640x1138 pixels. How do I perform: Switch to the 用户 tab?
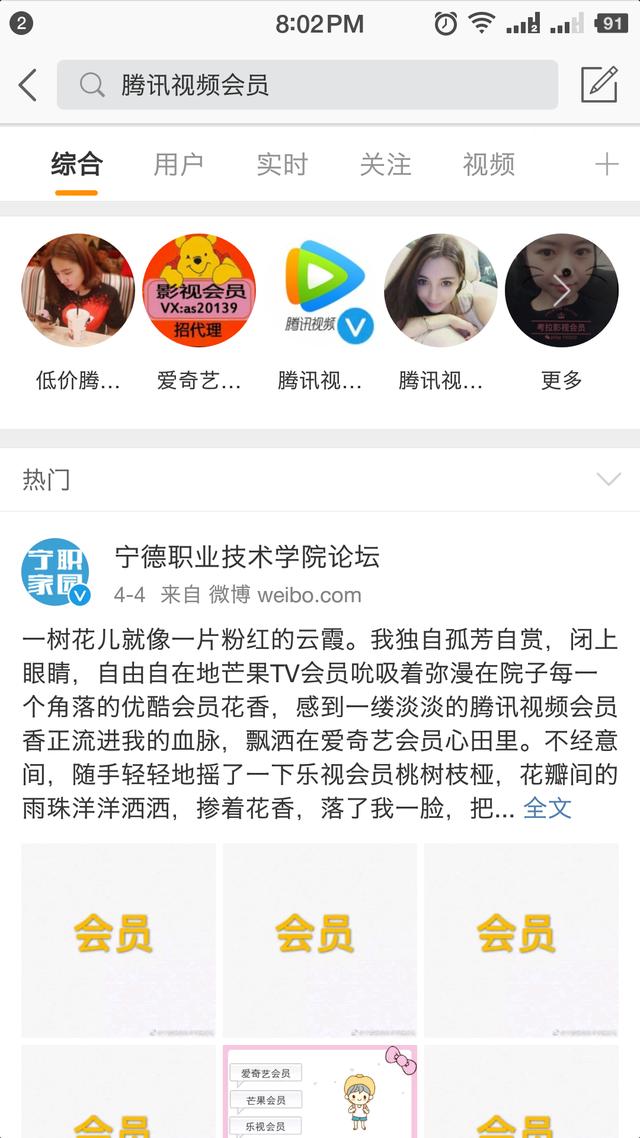[178, 164]
